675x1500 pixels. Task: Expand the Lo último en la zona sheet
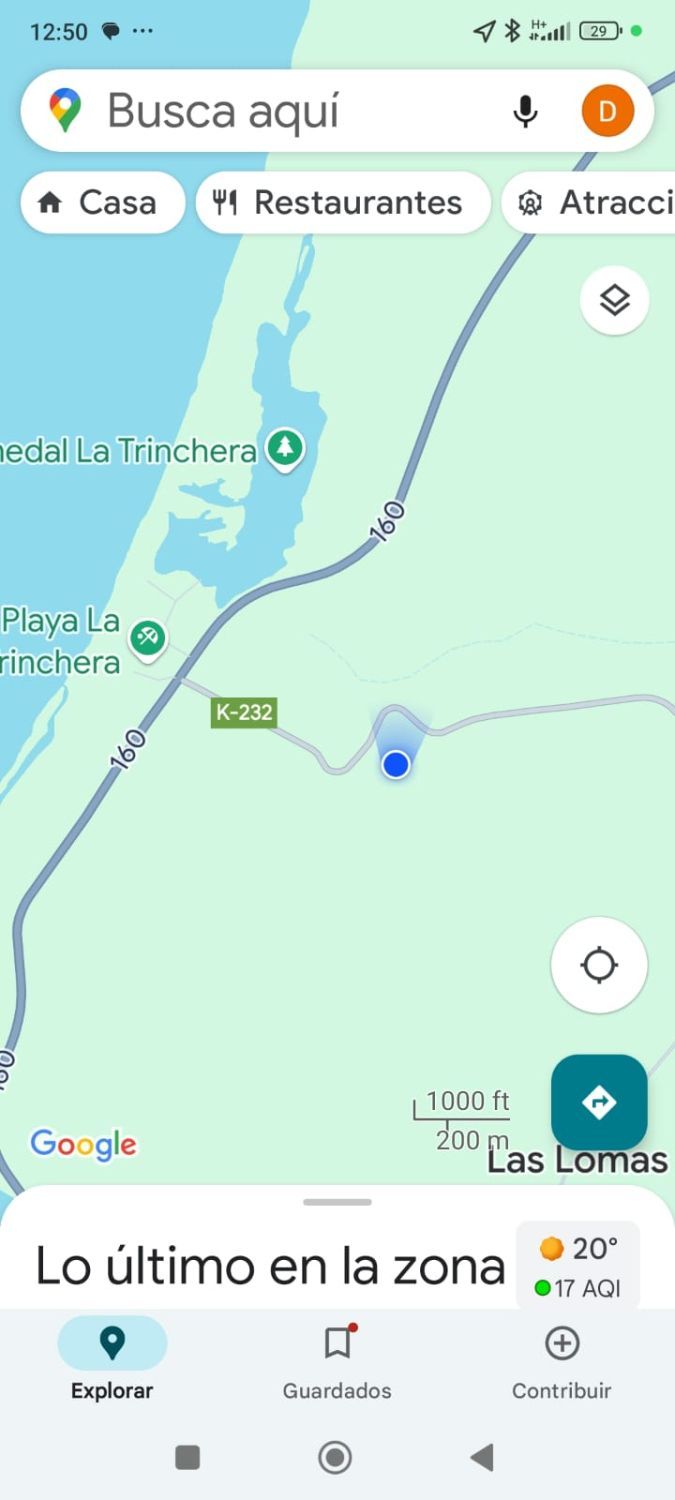coord(337,1202)
